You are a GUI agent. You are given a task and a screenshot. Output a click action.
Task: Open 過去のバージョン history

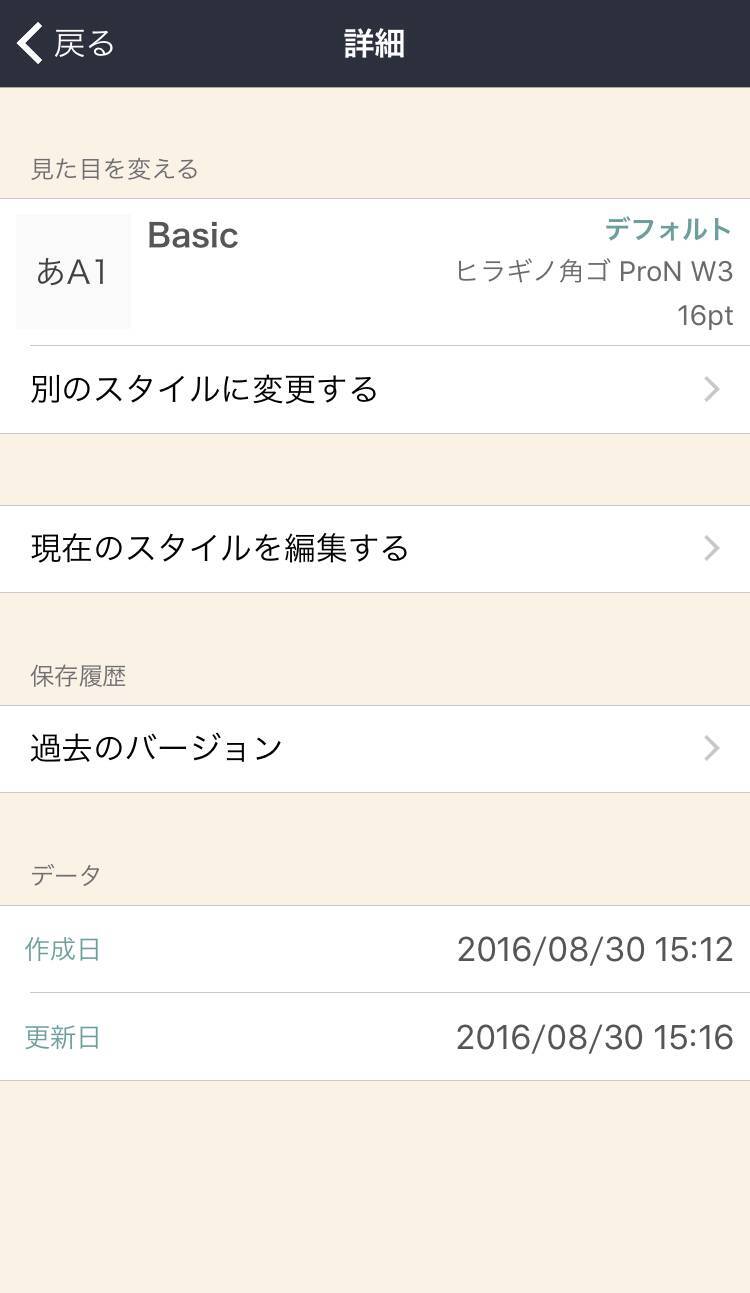coord(374,748)
